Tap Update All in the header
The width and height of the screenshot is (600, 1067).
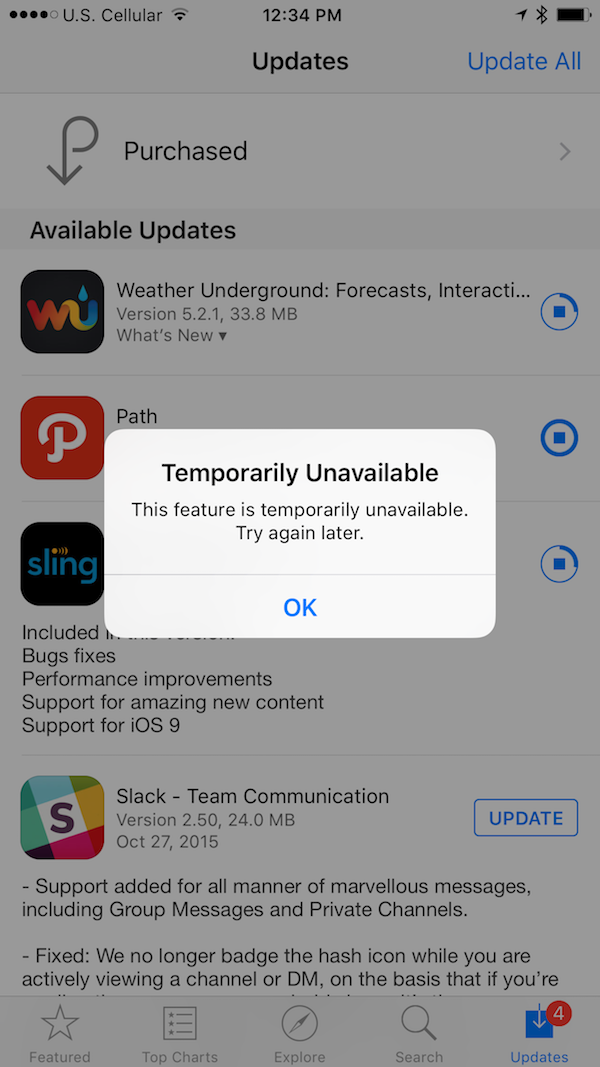[524, 61]
